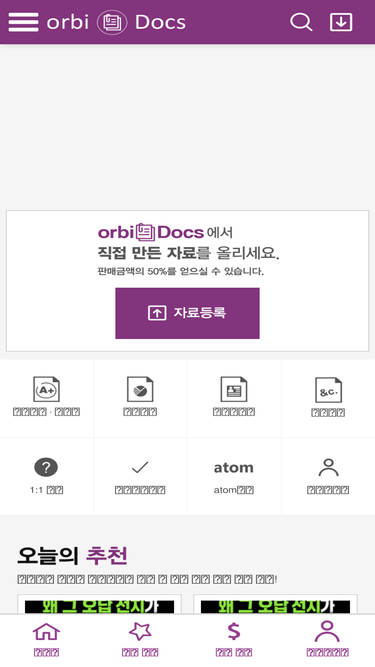
Task: Open the A+ document category
Action: [x=46, y=398]
